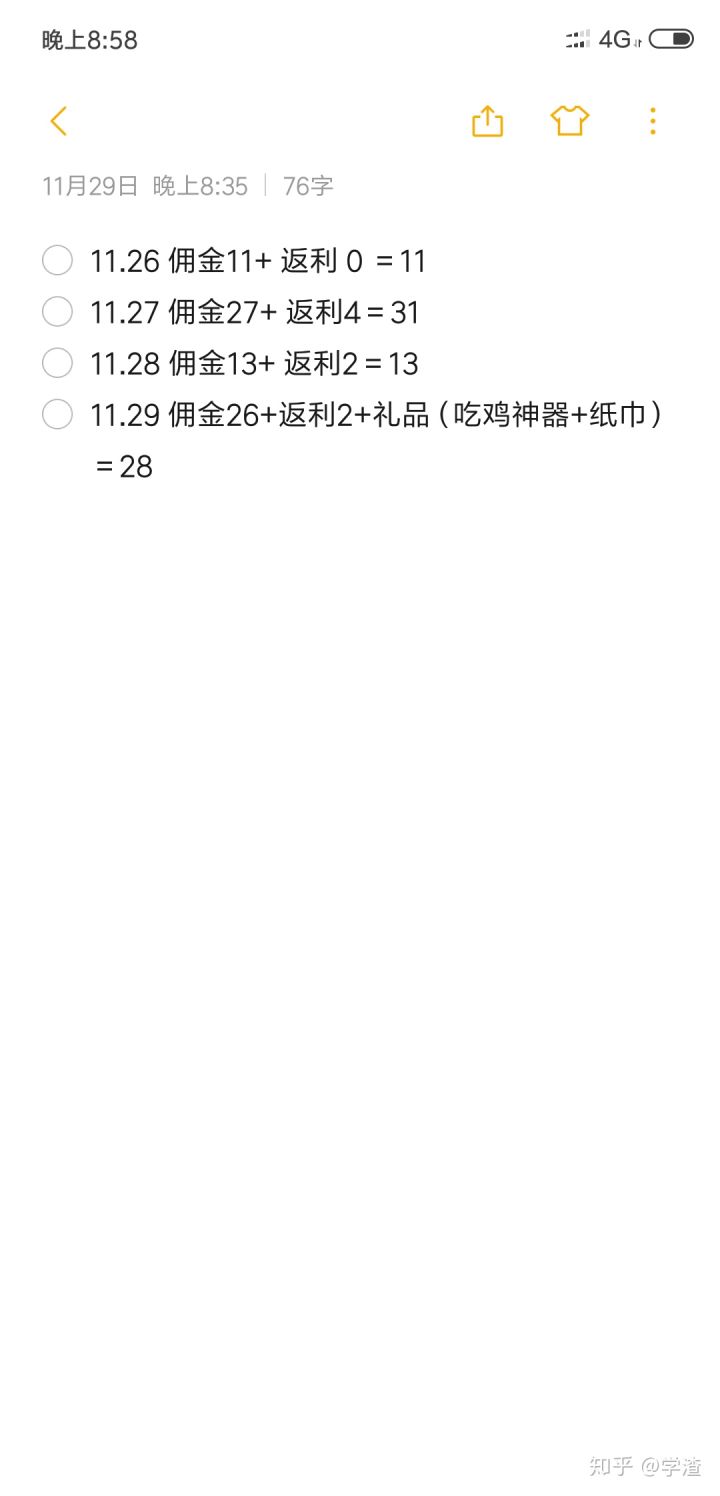Go back using the yellow arrow
This screenshot has height=1496, width=720.
coord(58,121)
